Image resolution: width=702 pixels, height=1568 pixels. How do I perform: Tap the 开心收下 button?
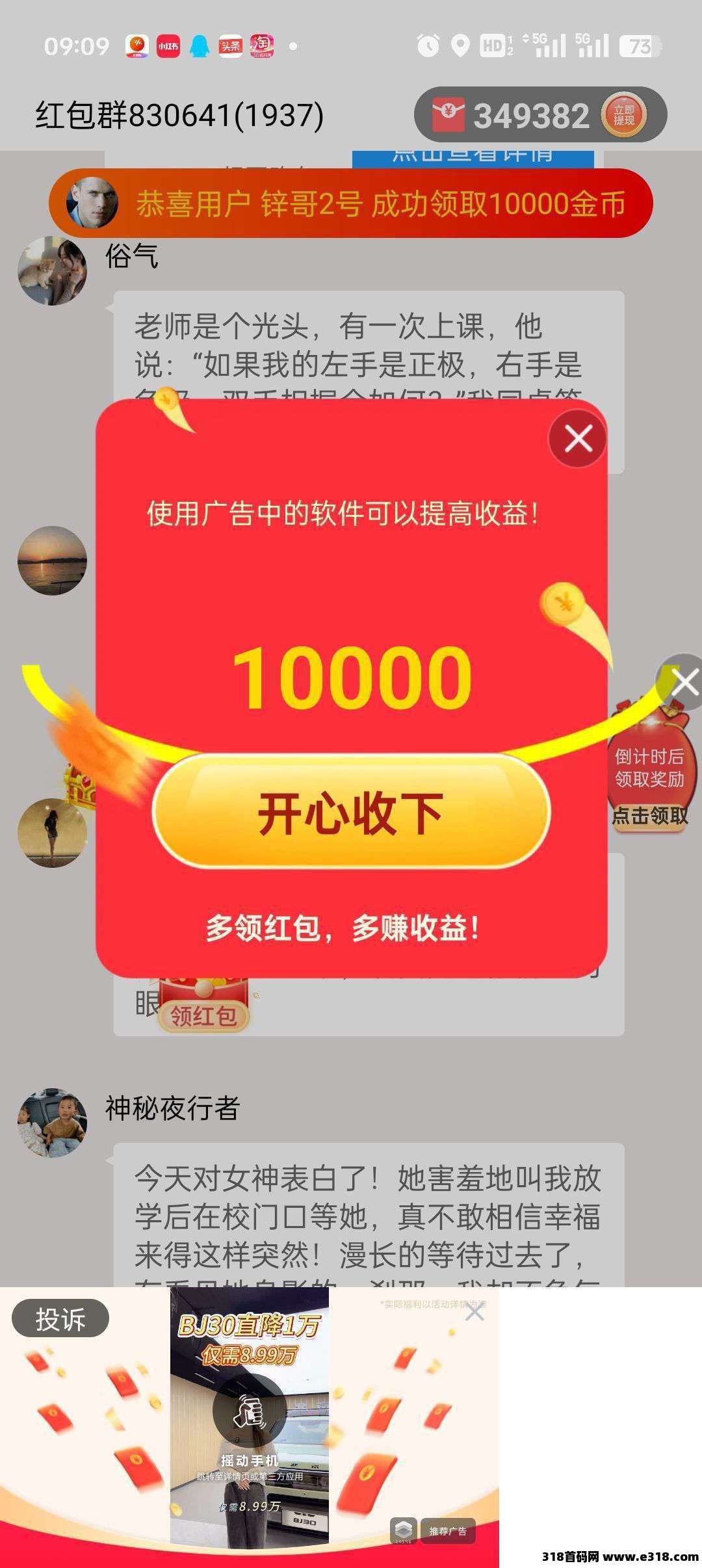pos(351,813)
